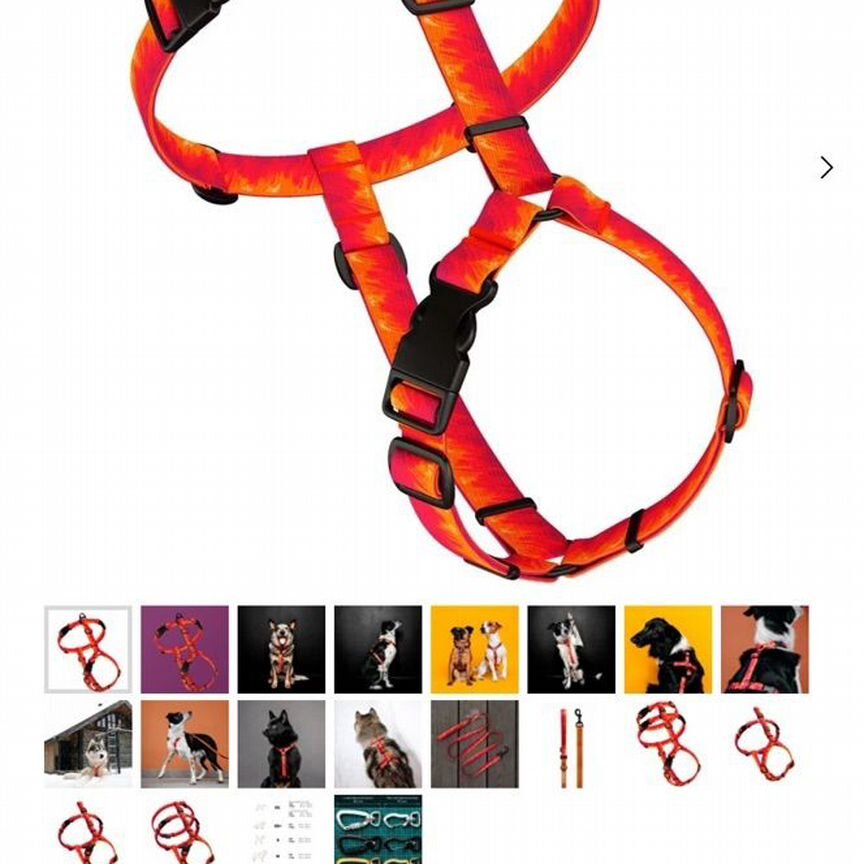Open the white dog on orange background photo
The height and width of the screenshot is (864, 864).
(x=184, y=743)
